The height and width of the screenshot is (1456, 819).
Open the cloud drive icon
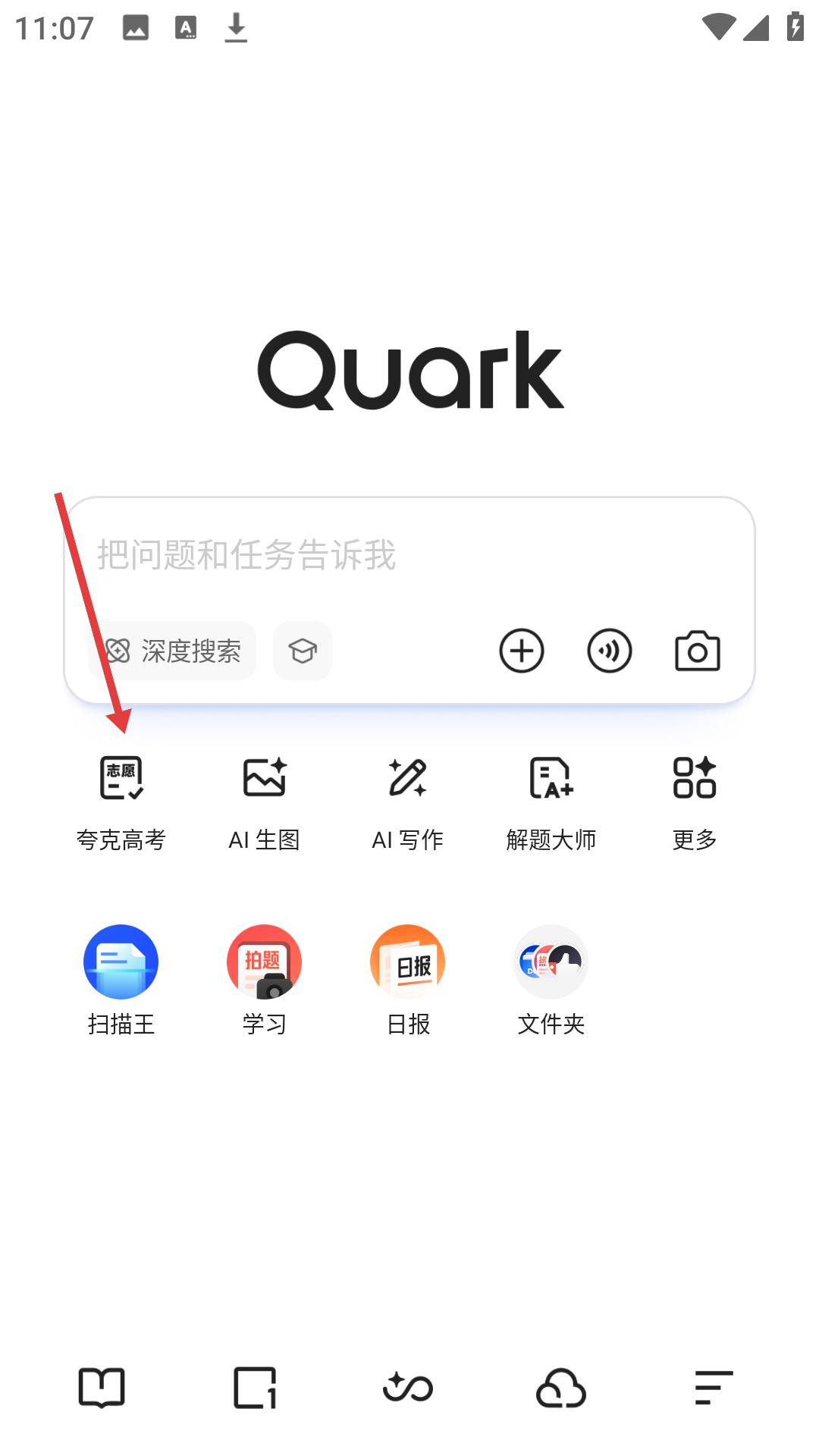pos(561,1388)
